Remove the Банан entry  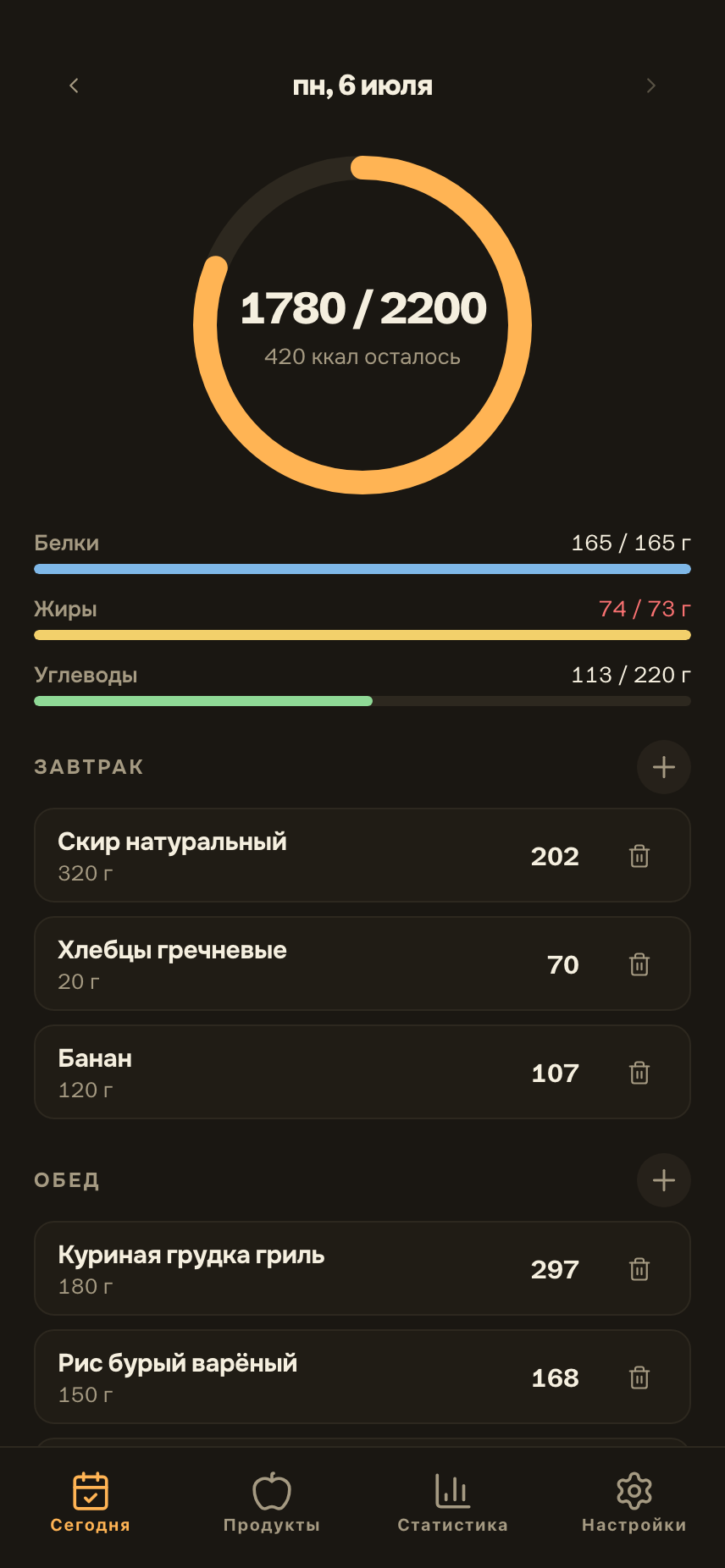pos(639,1073)
